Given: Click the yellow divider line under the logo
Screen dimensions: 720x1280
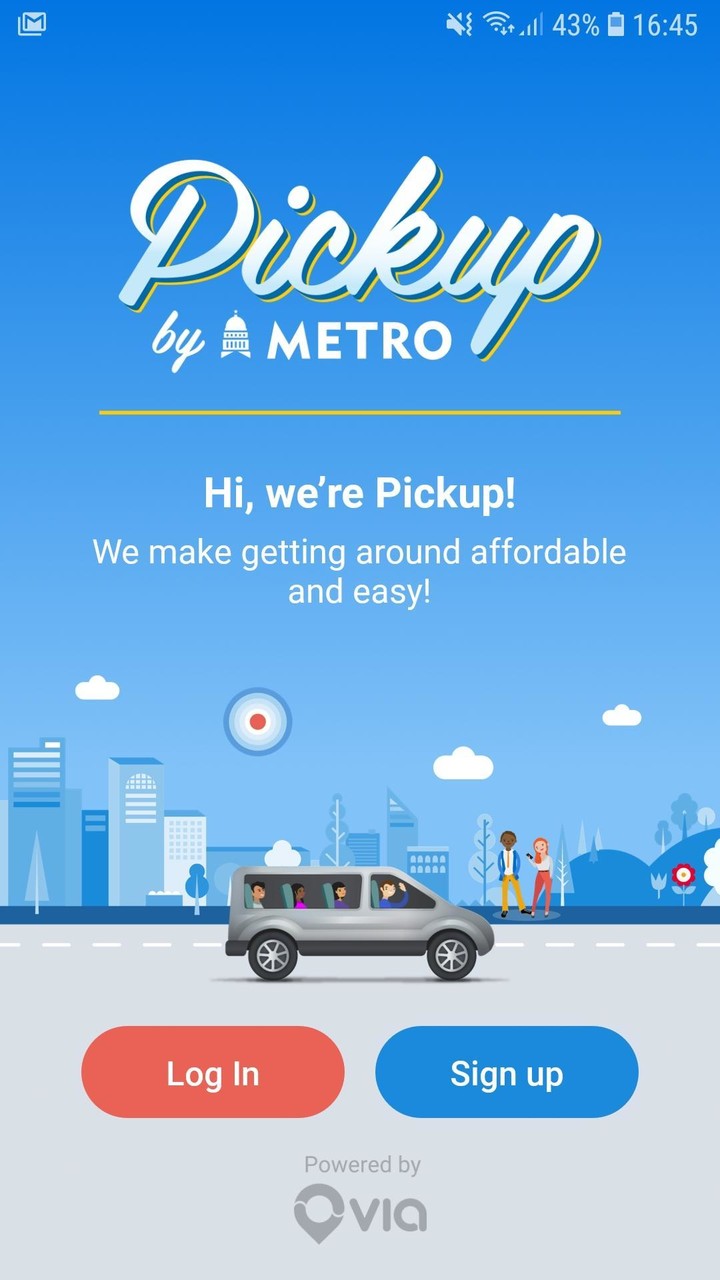Looking at the screenshot, I should point(360,410).
